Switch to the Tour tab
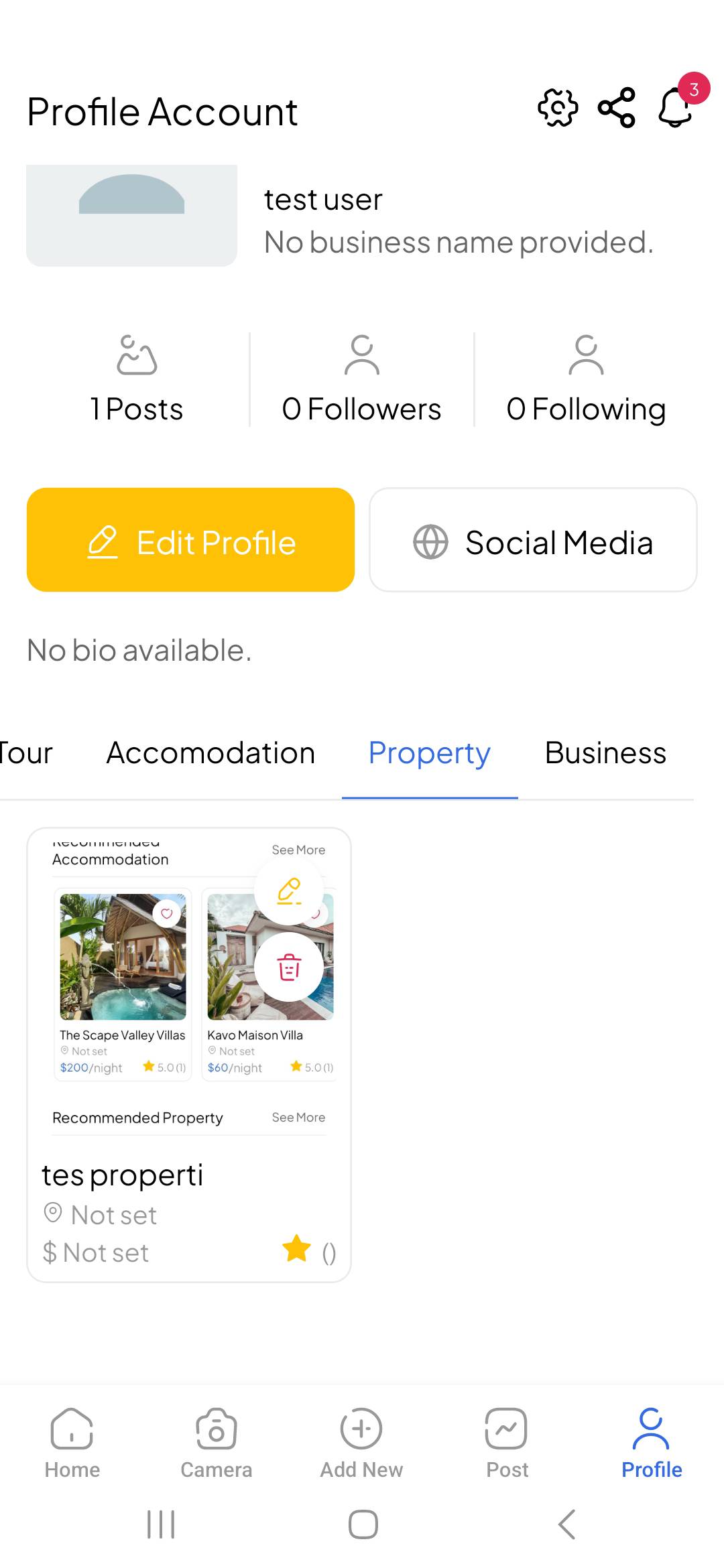This screenshot has height=1568, width=724. tap(25, 753)
